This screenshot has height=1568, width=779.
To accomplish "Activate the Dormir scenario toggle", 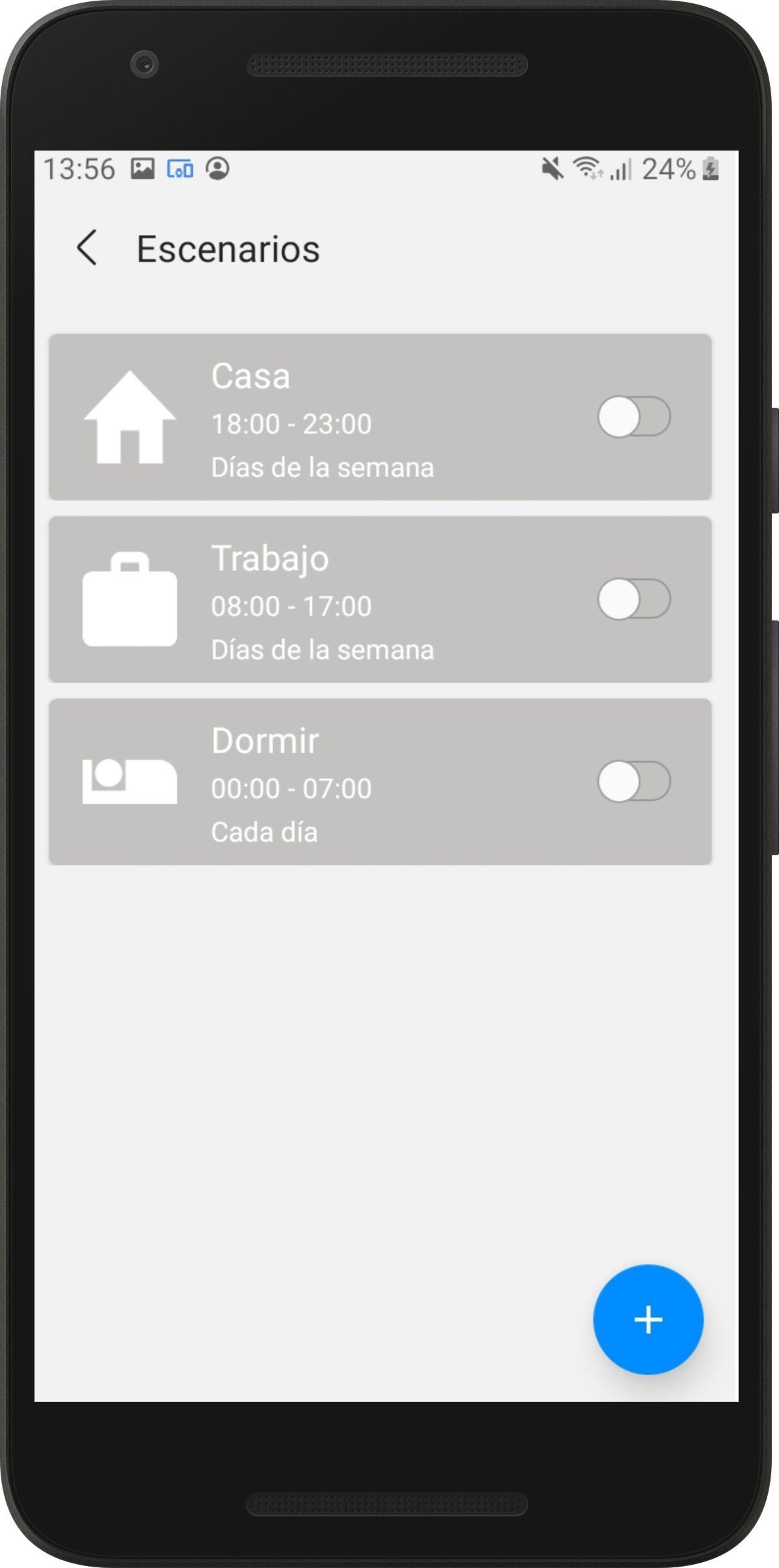I will (x=633, y=782).
